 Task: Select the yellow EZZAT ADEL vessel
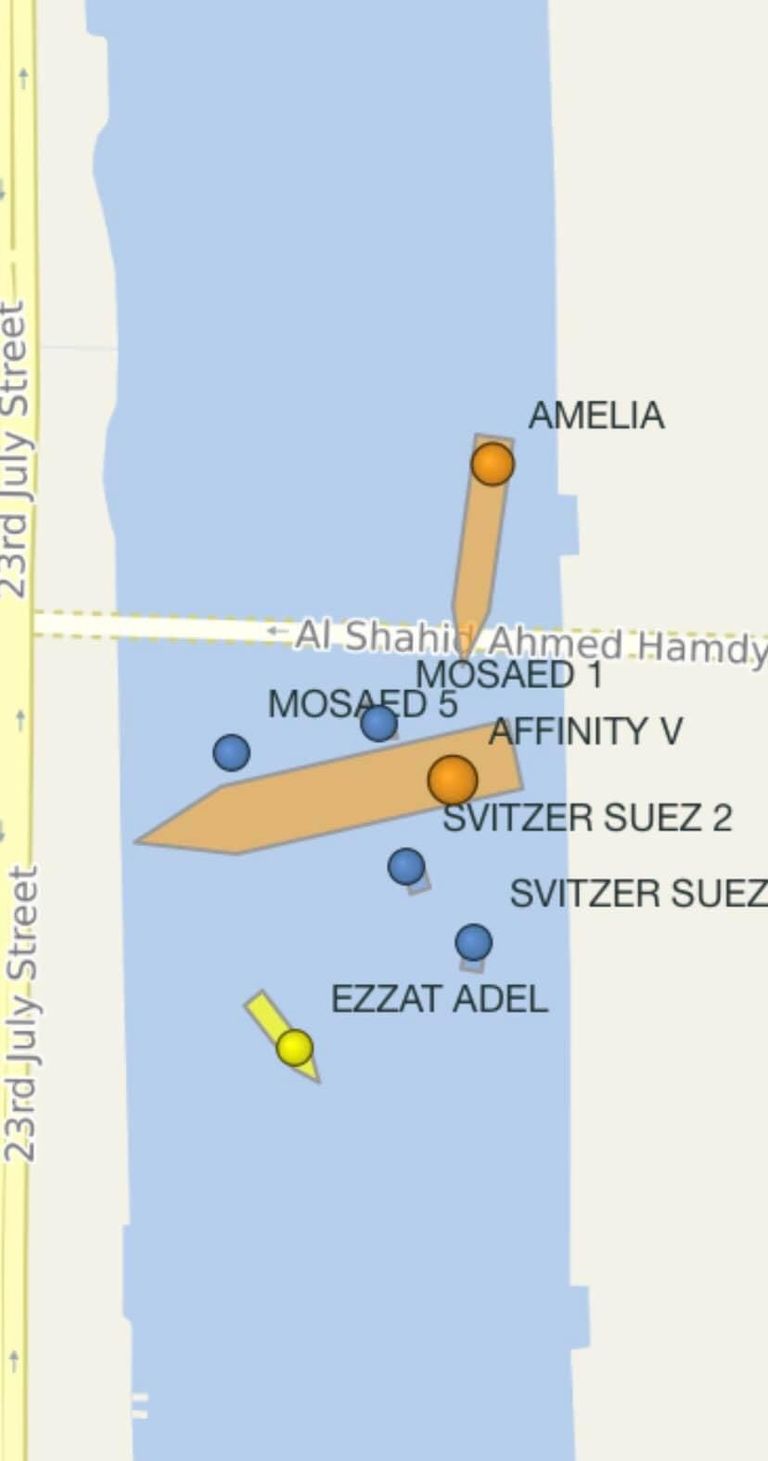click(x=294, y=1047)
